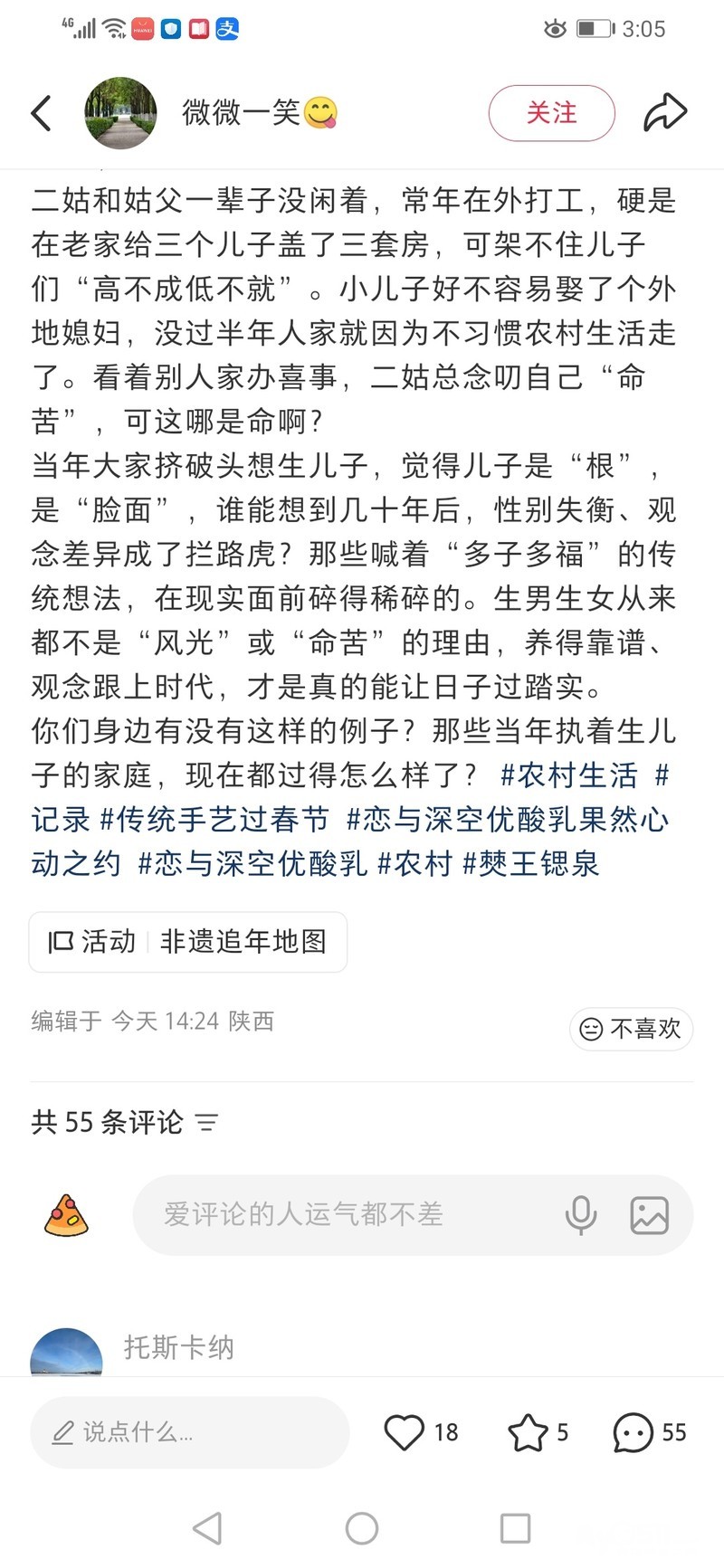Image resolution: width=724 pixels, height=1568 pixels.
Task: Save the post with the star
Action: tap(528, 1432)
